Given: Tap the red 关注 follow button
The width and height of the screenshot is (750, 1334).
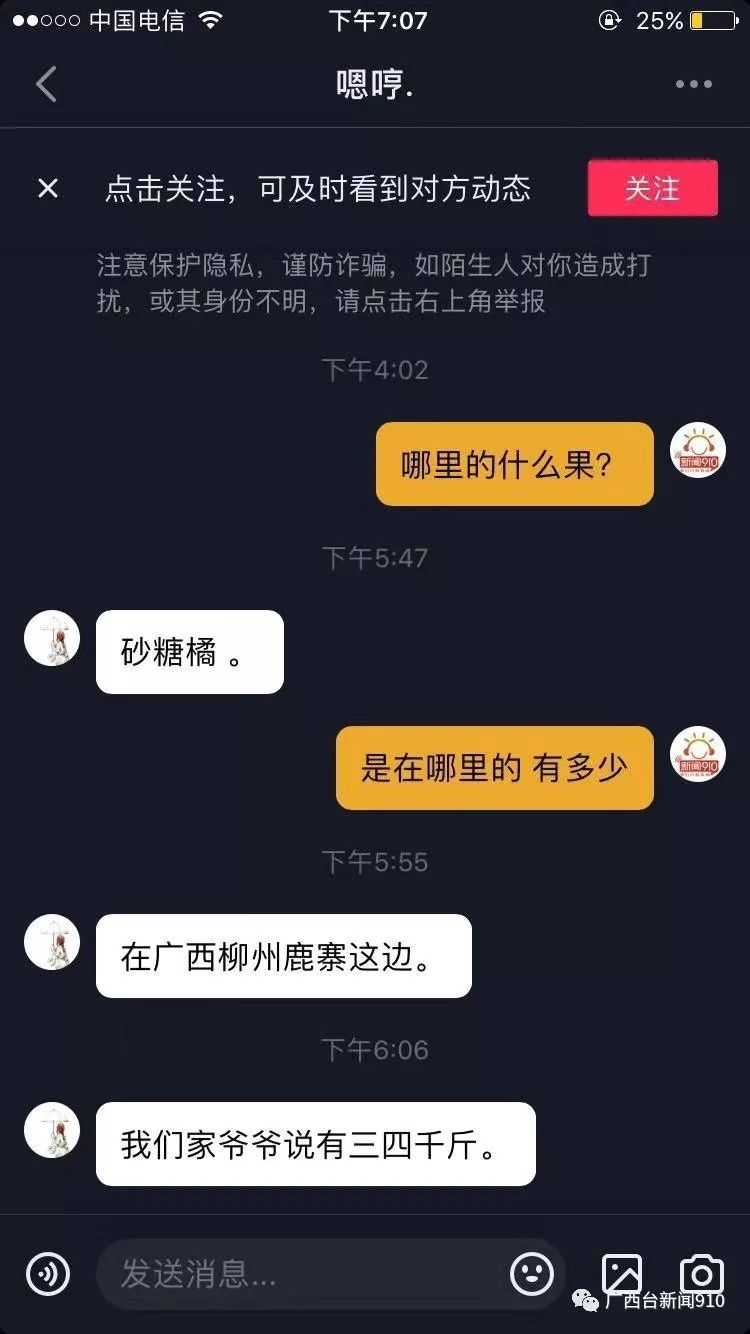Looking at the screenshot, I should click(x=652, y=188).
